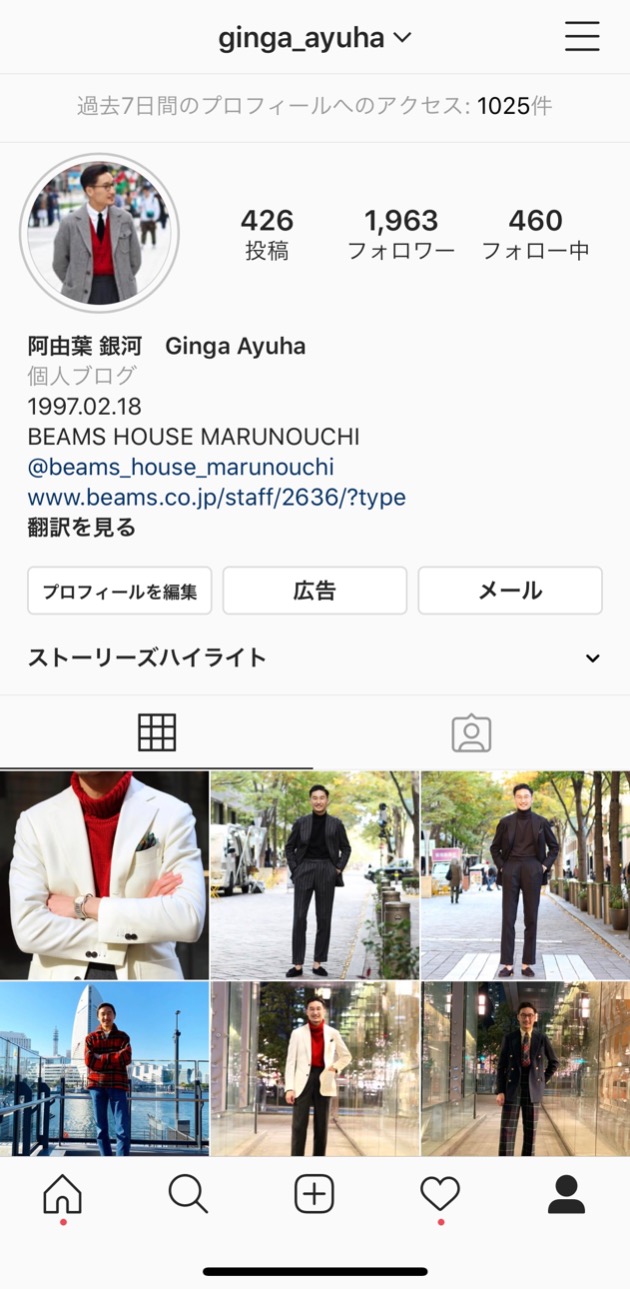Create a new post
The image size is (630, 1289).
click(x=314, y=1194)
